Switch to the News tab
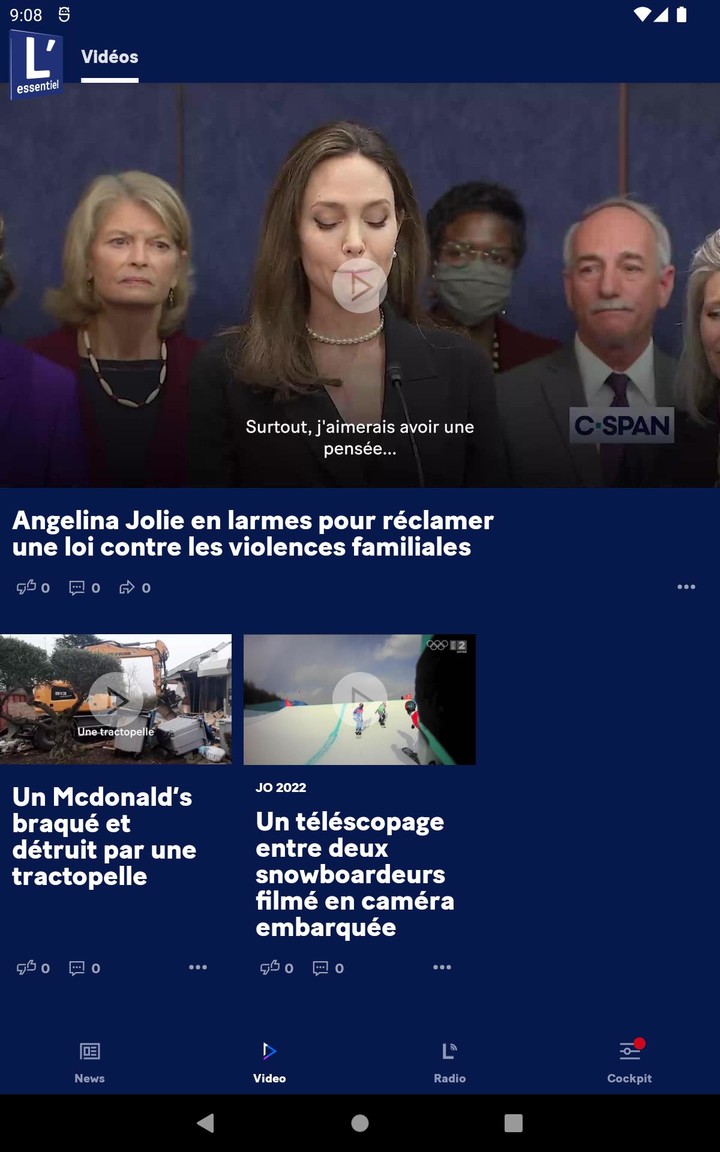The width and height of the screenshot is (720, 1152). coord(90,1062)
